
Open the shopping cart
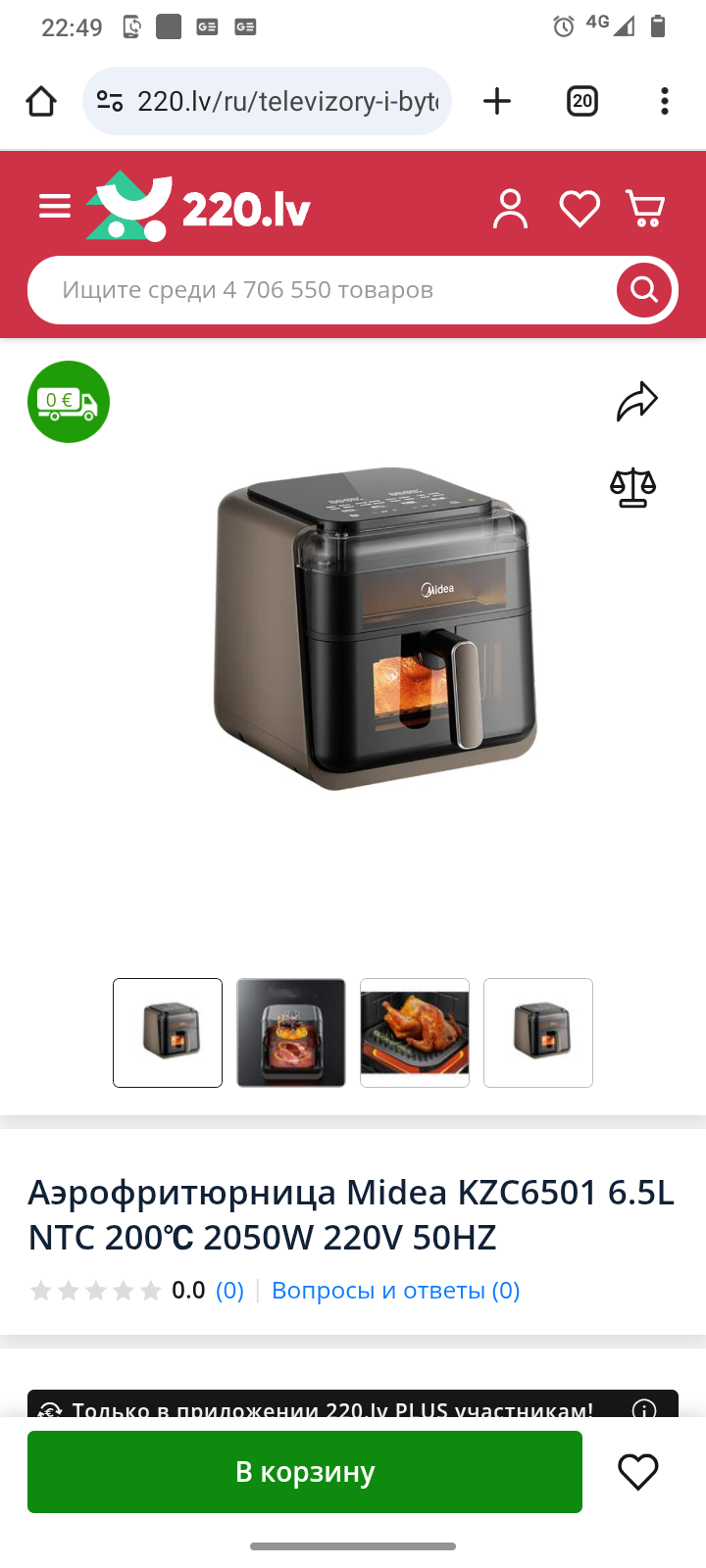coord(645,209)
